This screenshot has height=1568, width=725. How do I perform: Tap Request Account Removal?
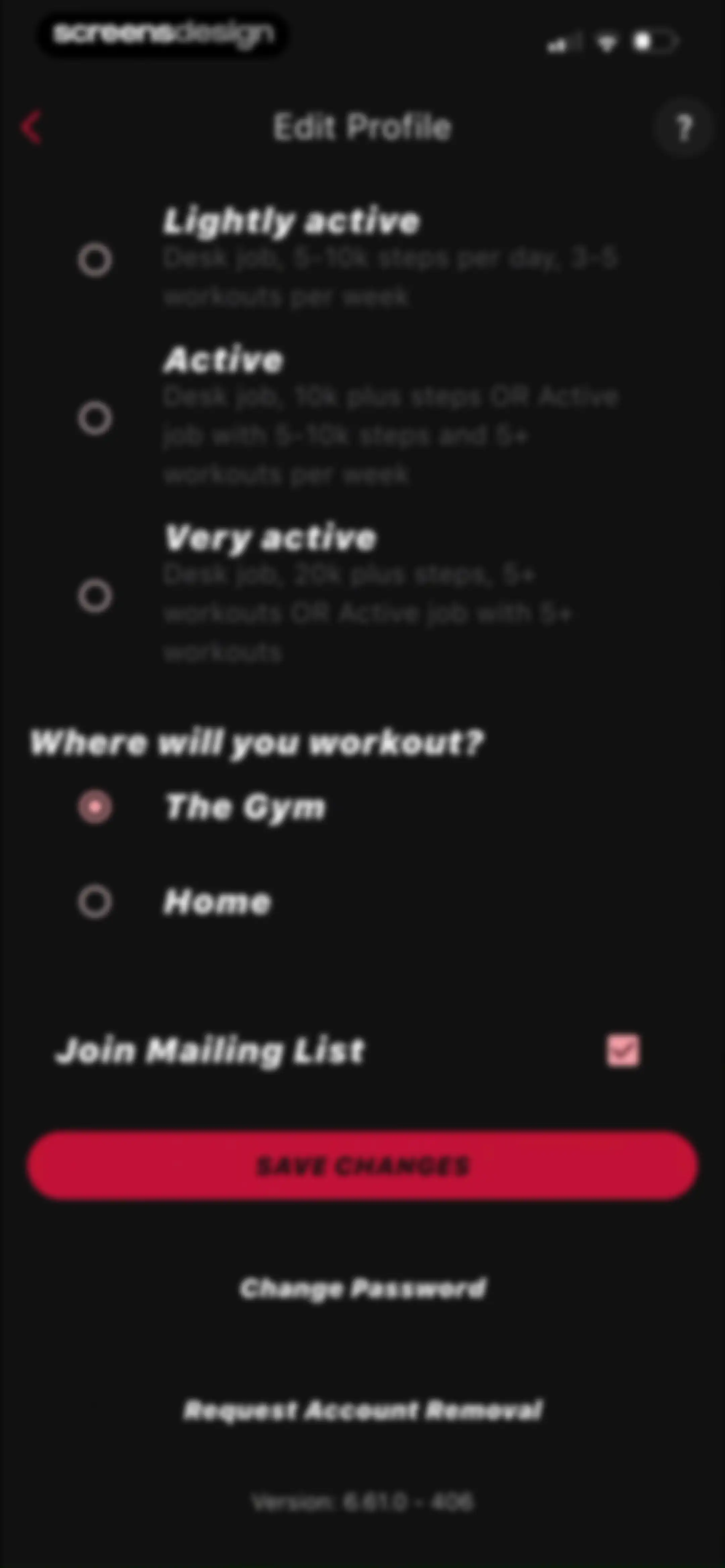pyautogui.click(x=363, y=1410)
